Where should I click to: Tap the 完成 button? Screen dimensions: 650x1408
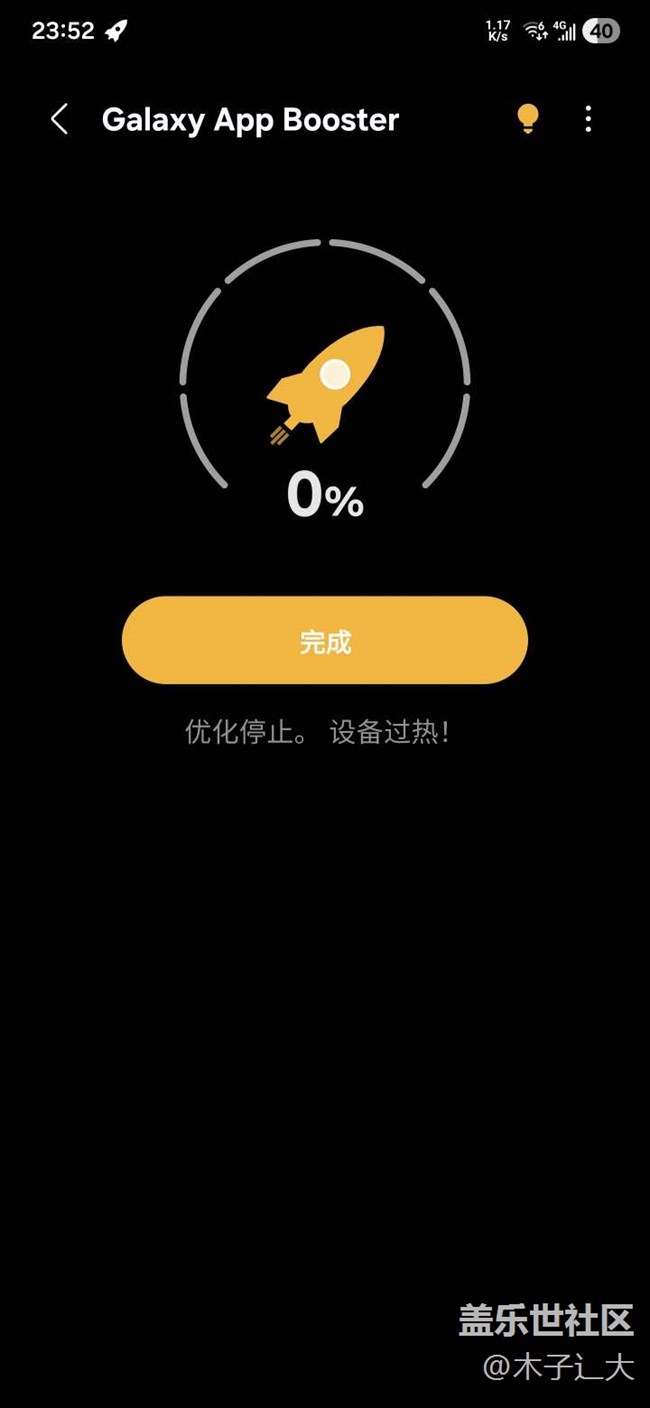(x=325, y=640)
